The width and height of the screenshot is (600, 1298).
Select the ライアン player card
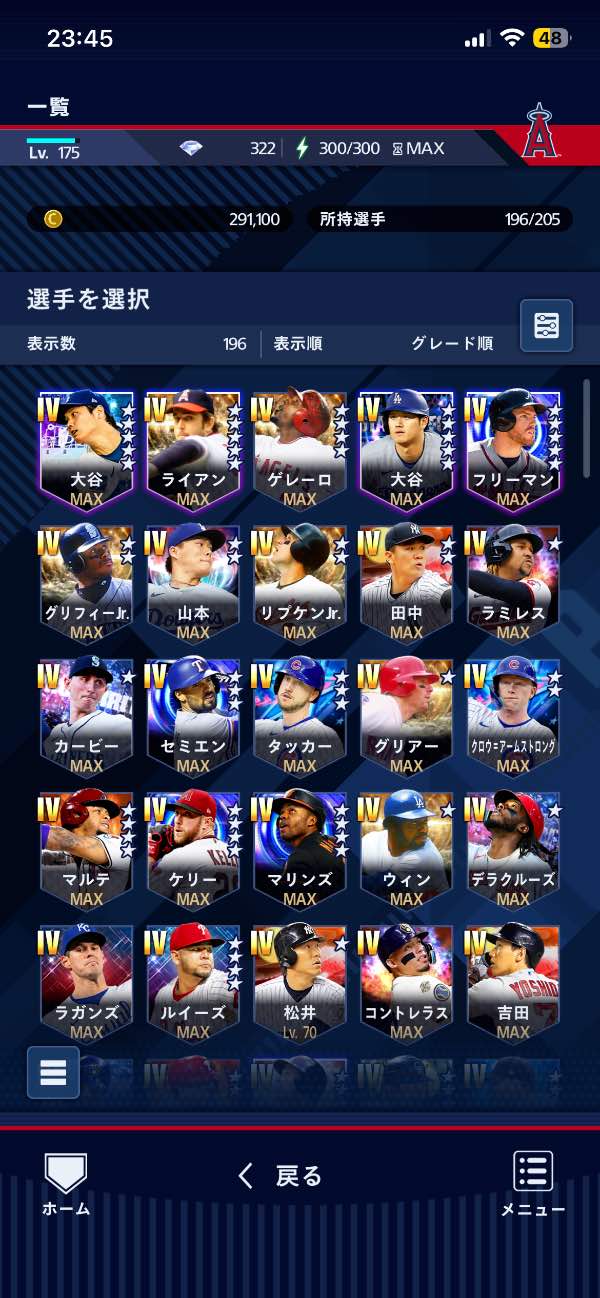[x=193, y=449]
